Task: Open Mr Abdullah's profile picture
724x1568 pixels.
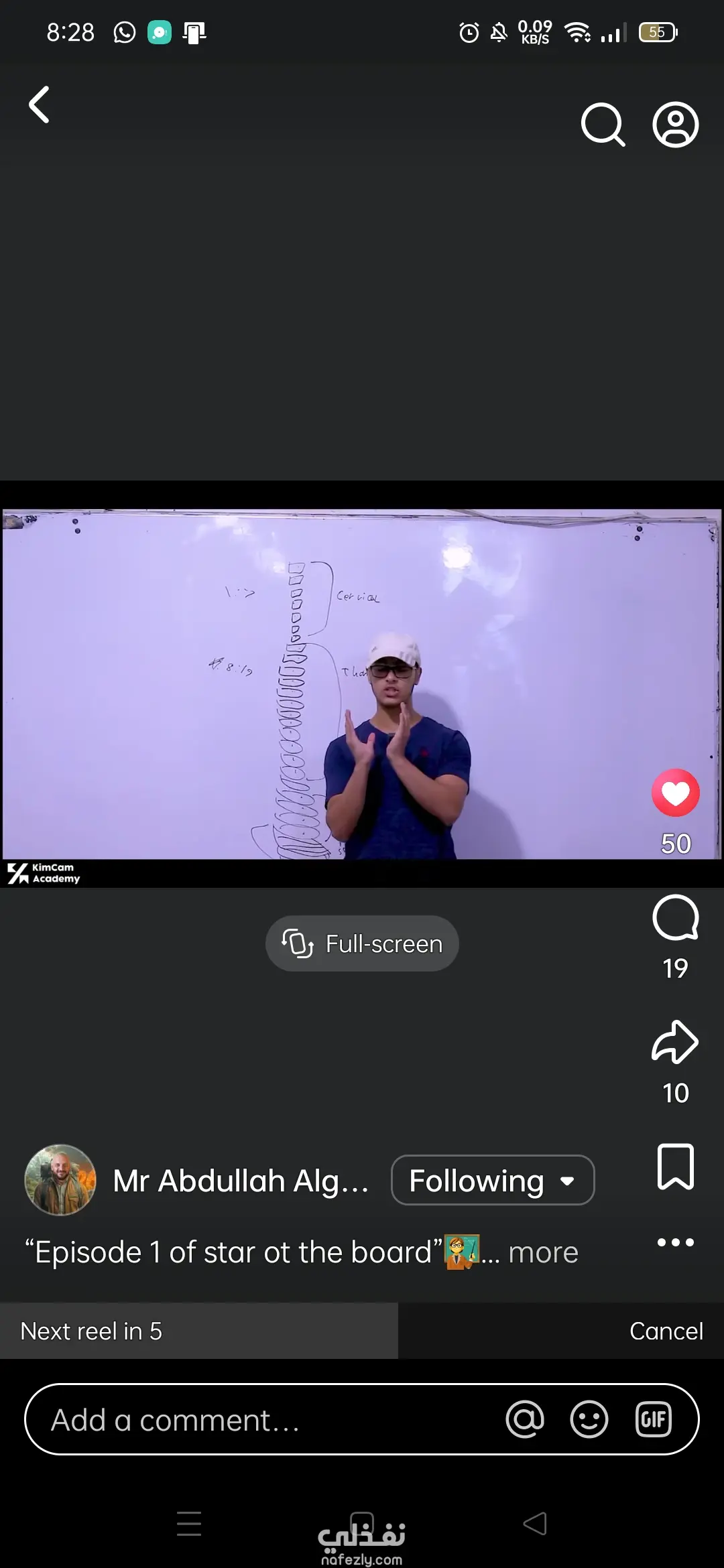Action: point(60,1180)
